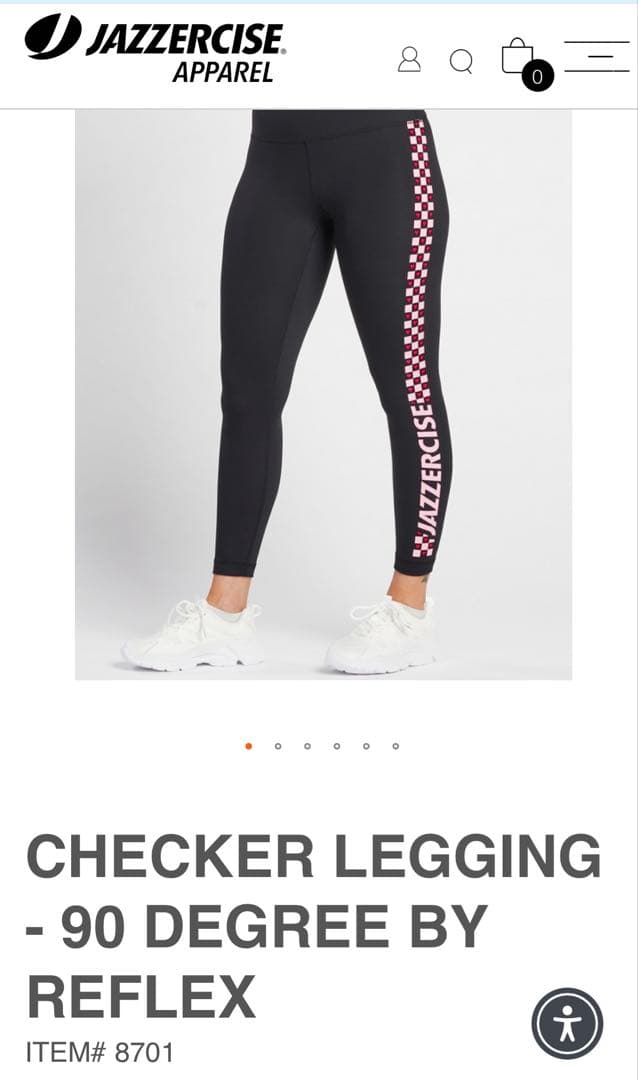
Task: Open the shopping bag cart
Action: (519, 58)
